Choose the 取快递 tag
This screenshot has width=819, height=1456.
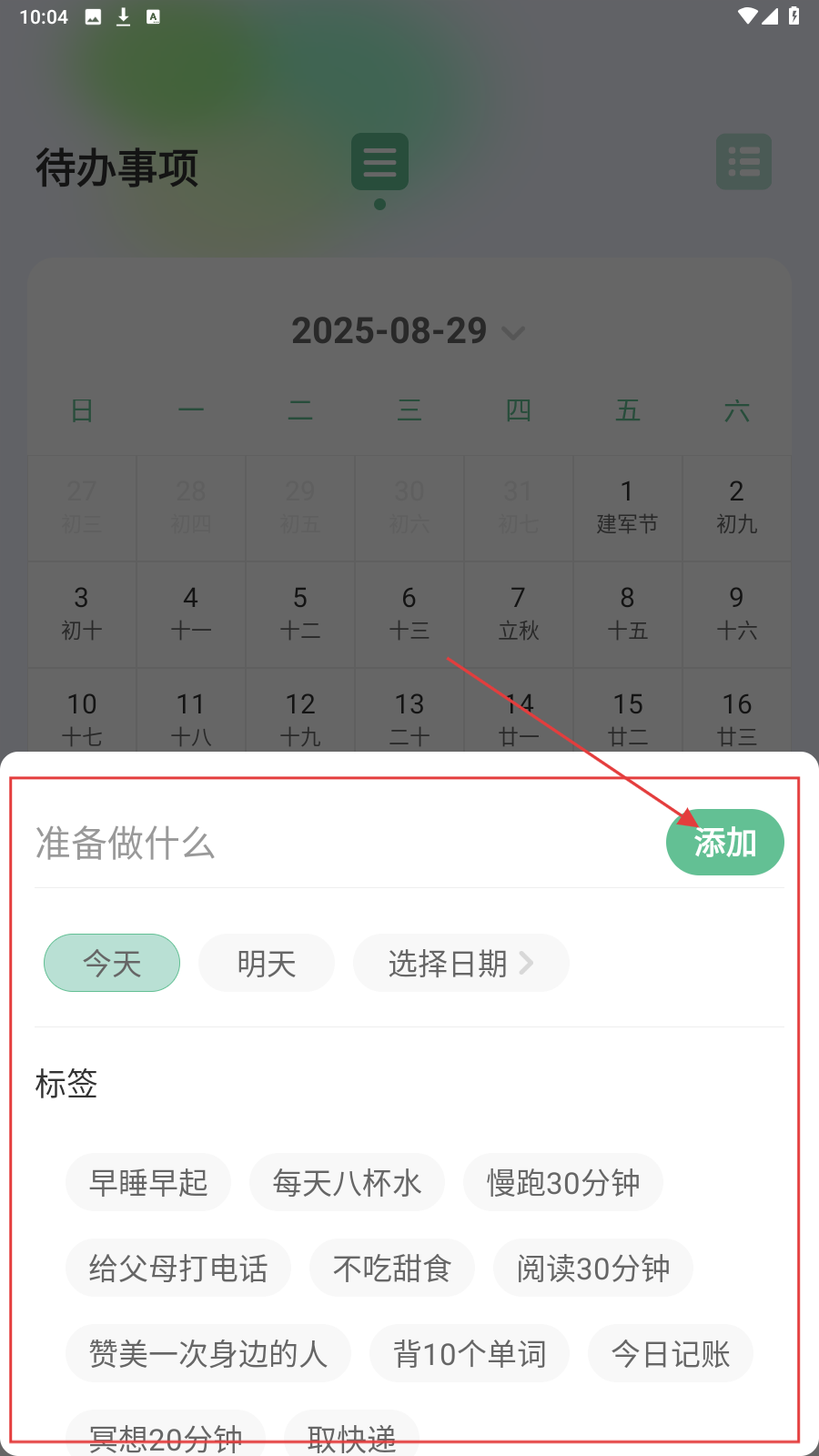coord(351,1435)
